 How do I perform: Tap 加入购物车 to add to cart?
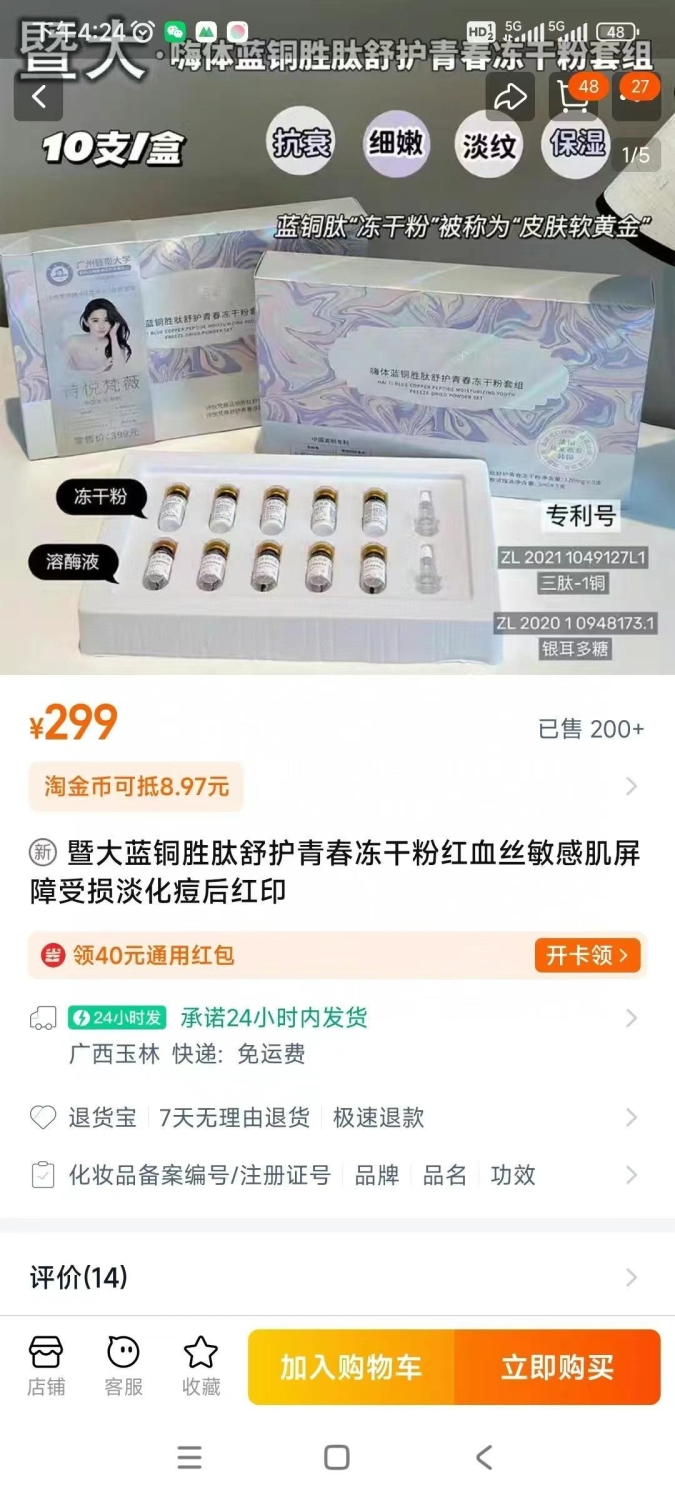coord(351,1367)
